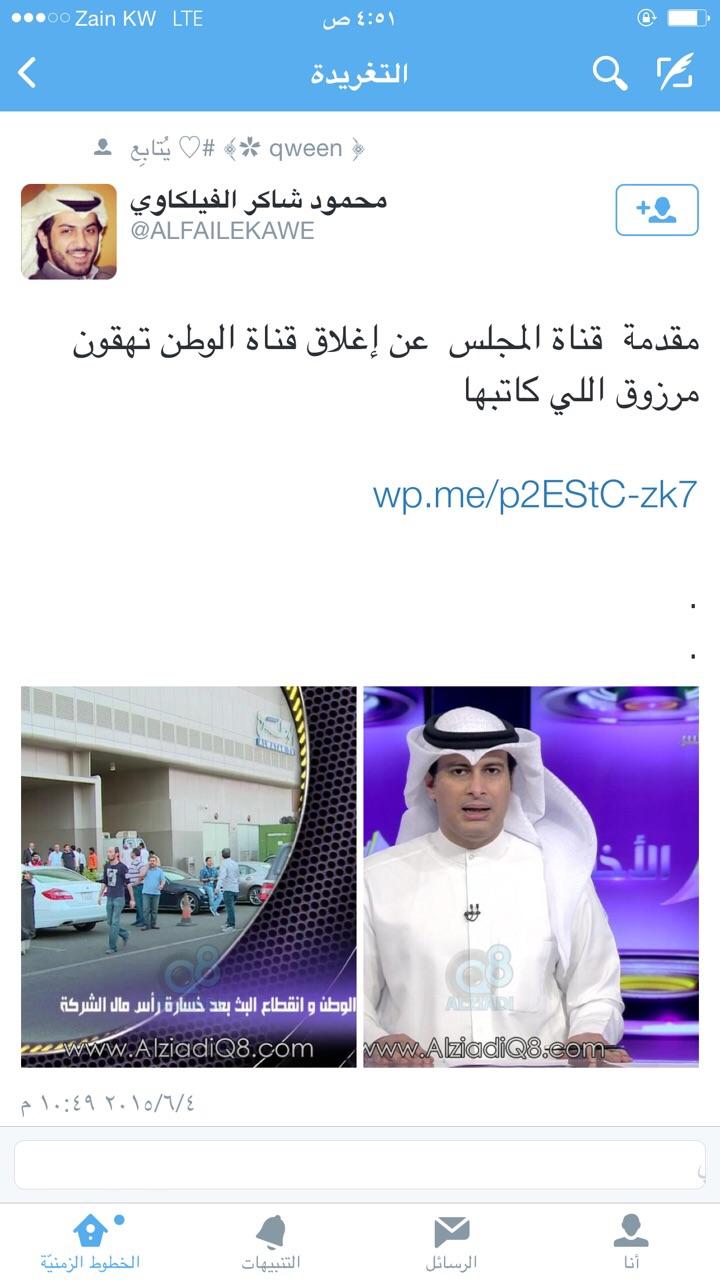
Task: Switch to the التنبيهات tab
Action: pos(270,1241)
